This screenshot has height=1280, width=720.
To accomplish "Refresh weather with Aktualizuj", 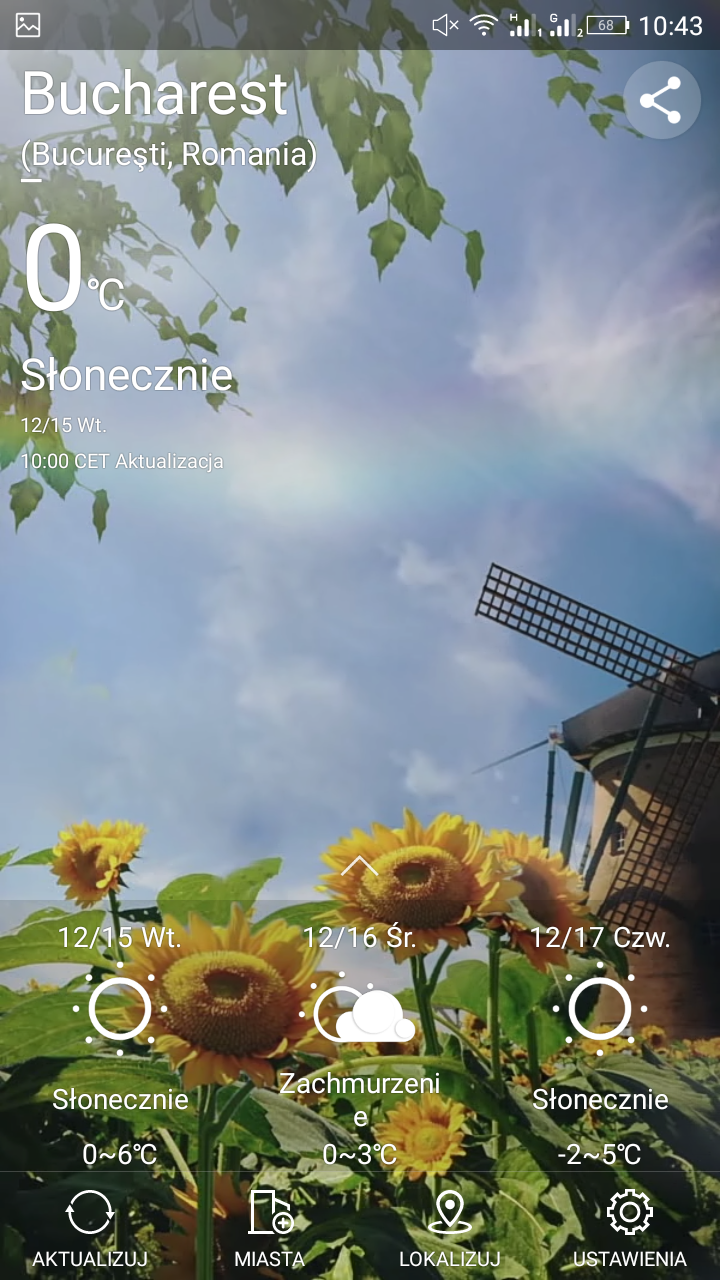I will coord(90,1228).
